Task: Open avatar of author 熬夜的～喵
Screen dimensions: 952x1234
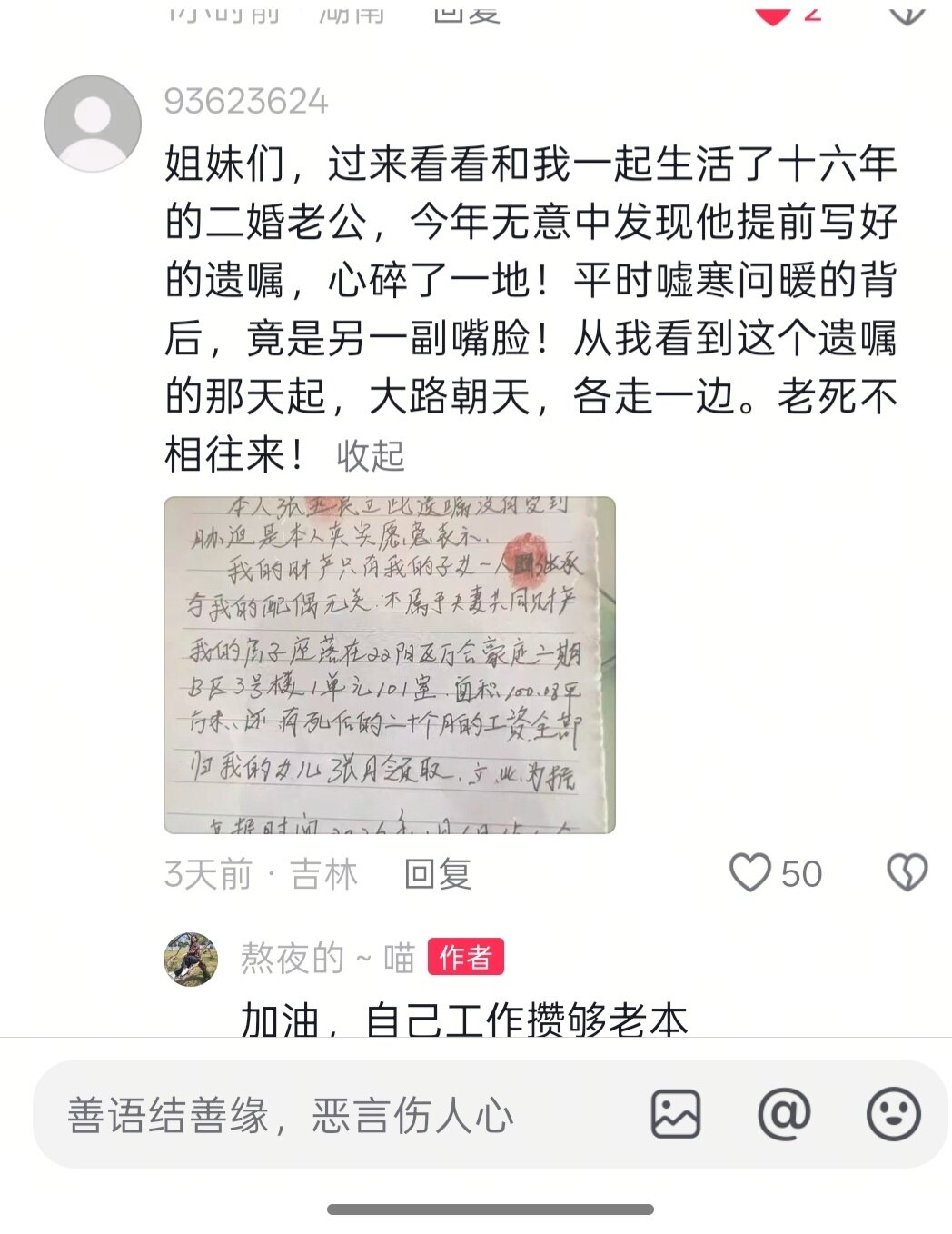Action: (191, 959)
